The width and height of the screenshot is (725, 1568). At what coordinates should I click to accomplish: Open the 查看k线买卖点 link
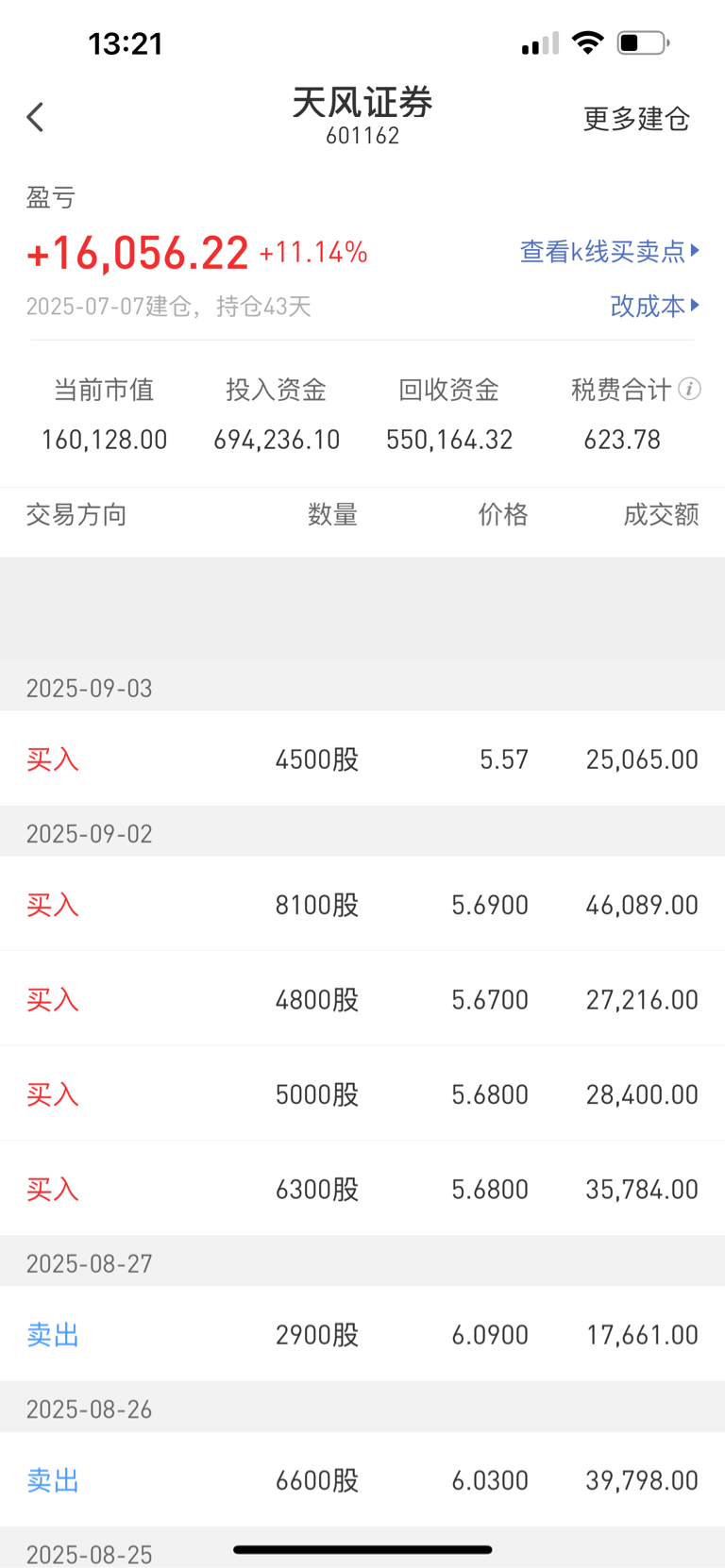point(610,251)
